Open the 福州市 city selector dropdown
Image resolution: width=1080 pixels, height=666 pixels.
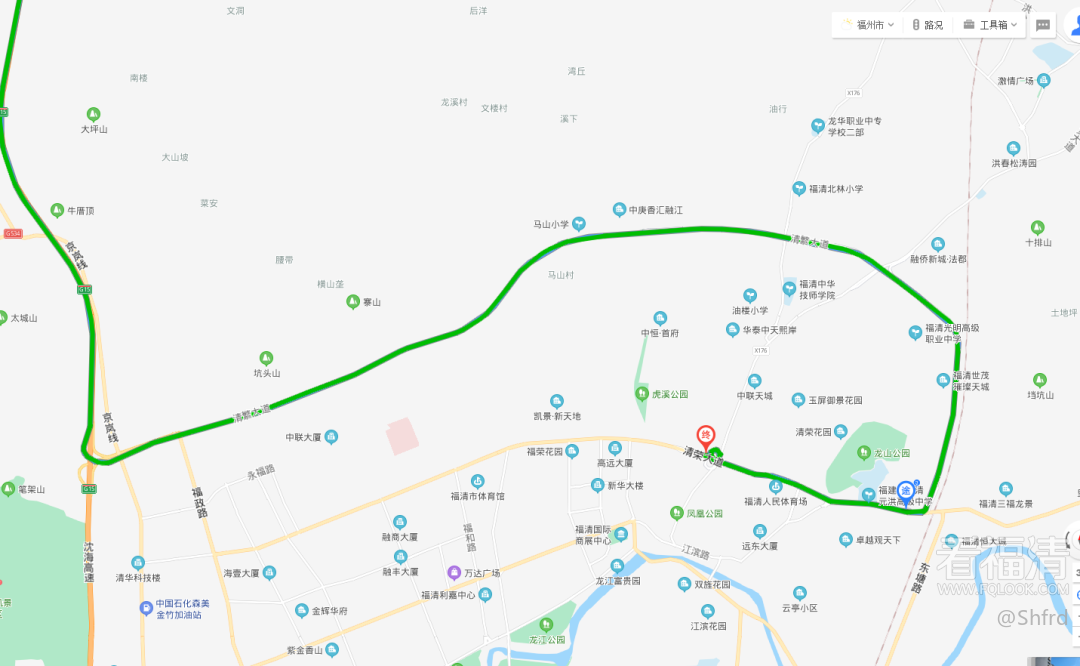click(868, 25)
